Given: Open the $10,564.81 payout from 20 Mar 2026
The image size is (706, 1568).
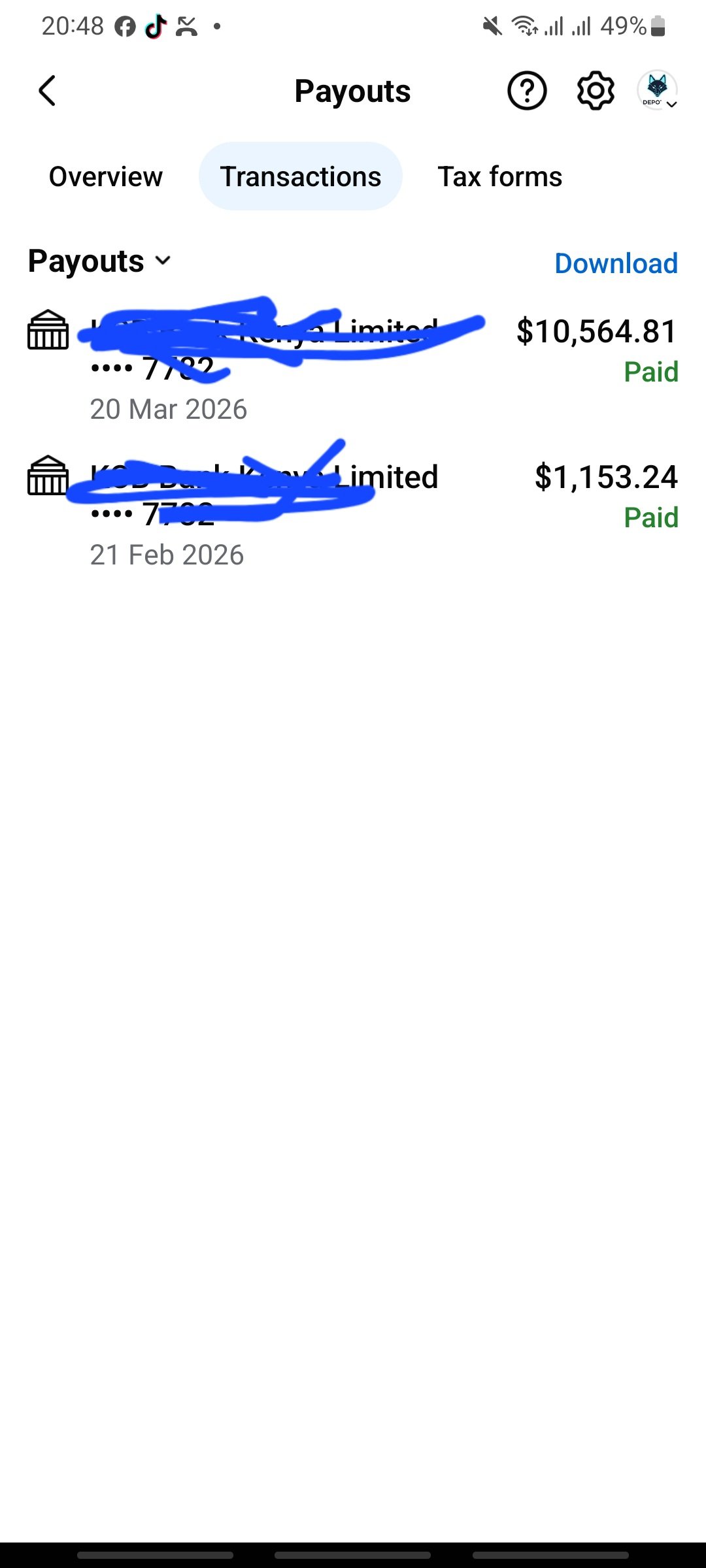Looking at the screenshot, I should click(353, 366).
